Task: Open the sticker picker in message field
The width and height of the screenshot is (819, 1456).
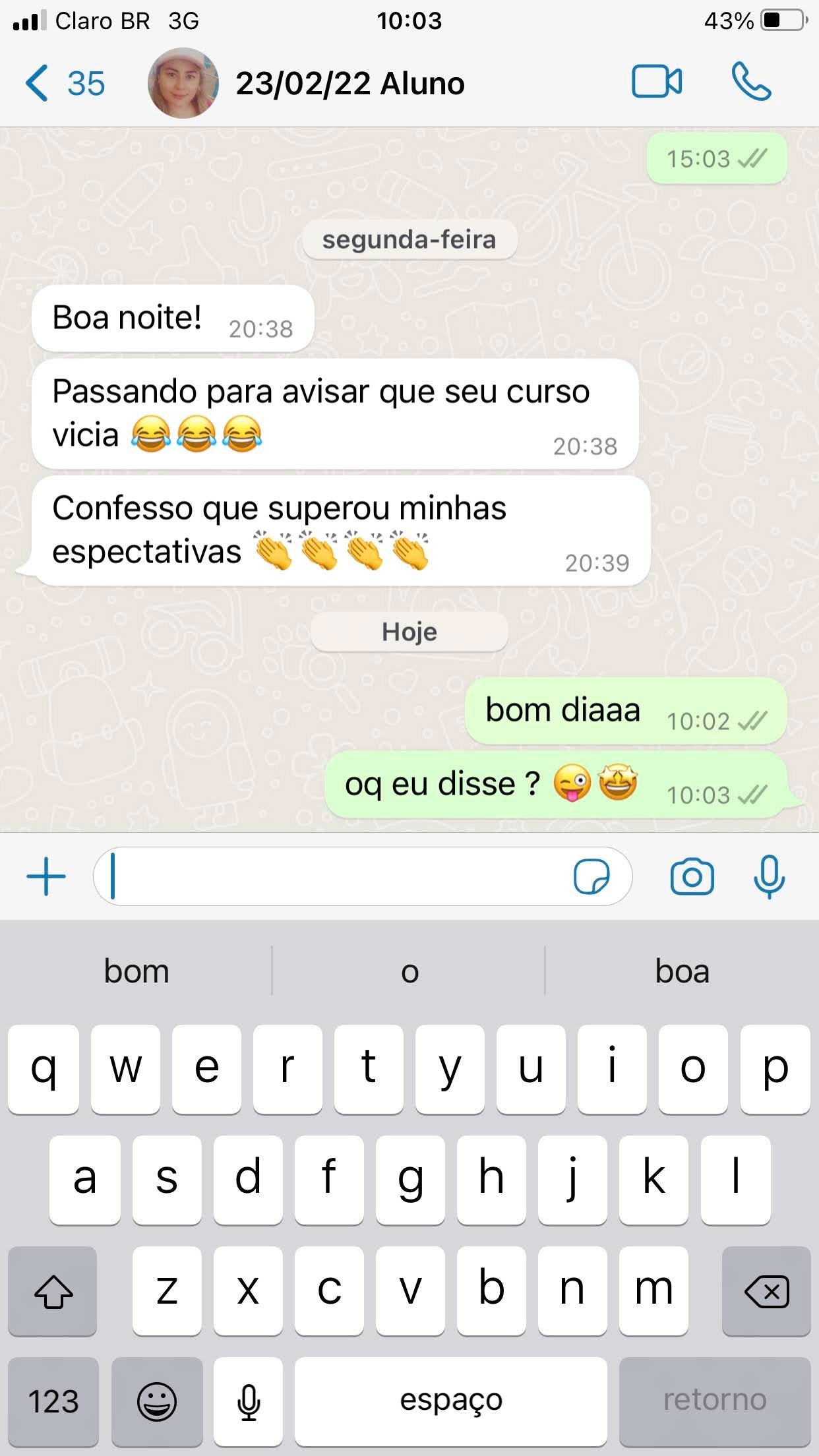Action: [x=591, y=877]
